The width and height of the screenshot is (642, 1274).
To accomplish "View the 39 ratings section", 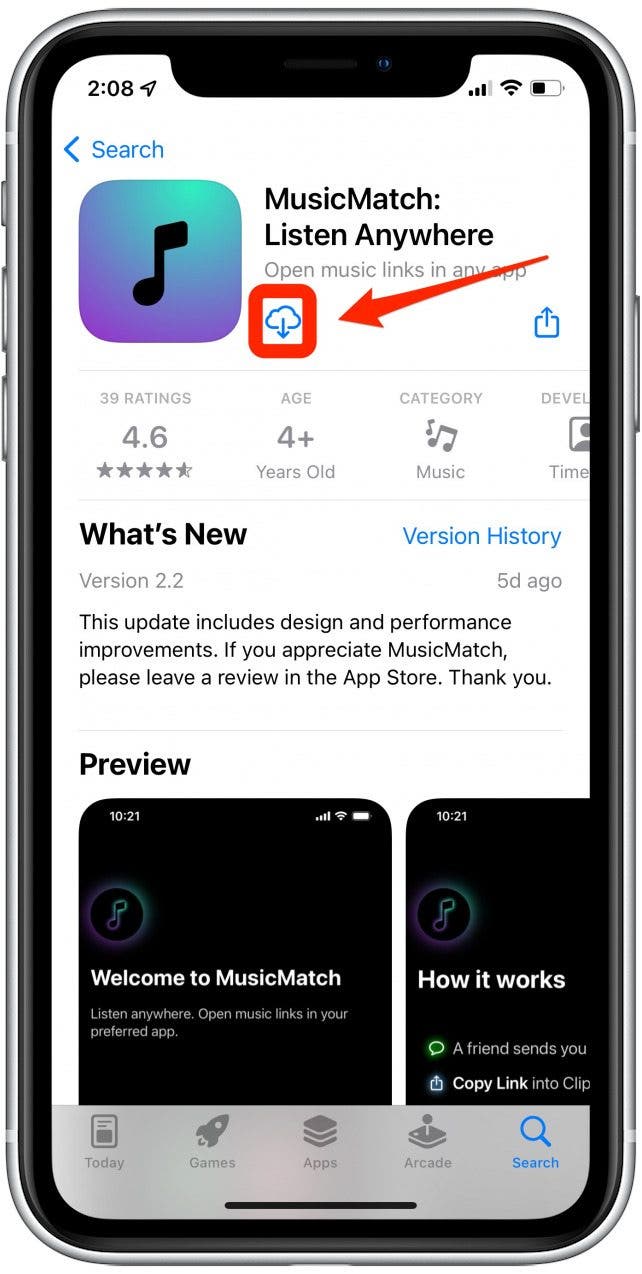I will click(x=145, y=436).
